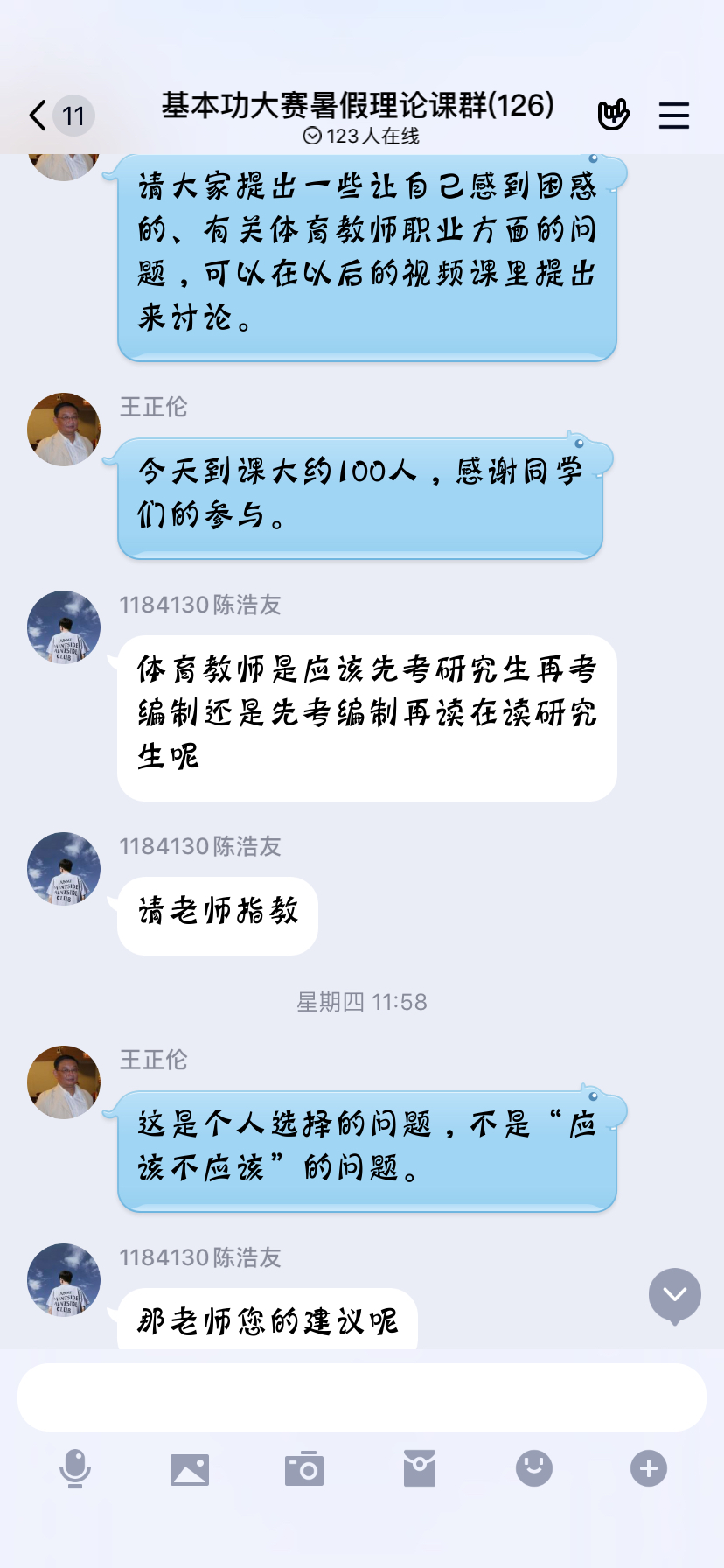Viewport: 724px width, 1568px height.
Task: Open the camera to take a photo
Action: click(304, 1468)
